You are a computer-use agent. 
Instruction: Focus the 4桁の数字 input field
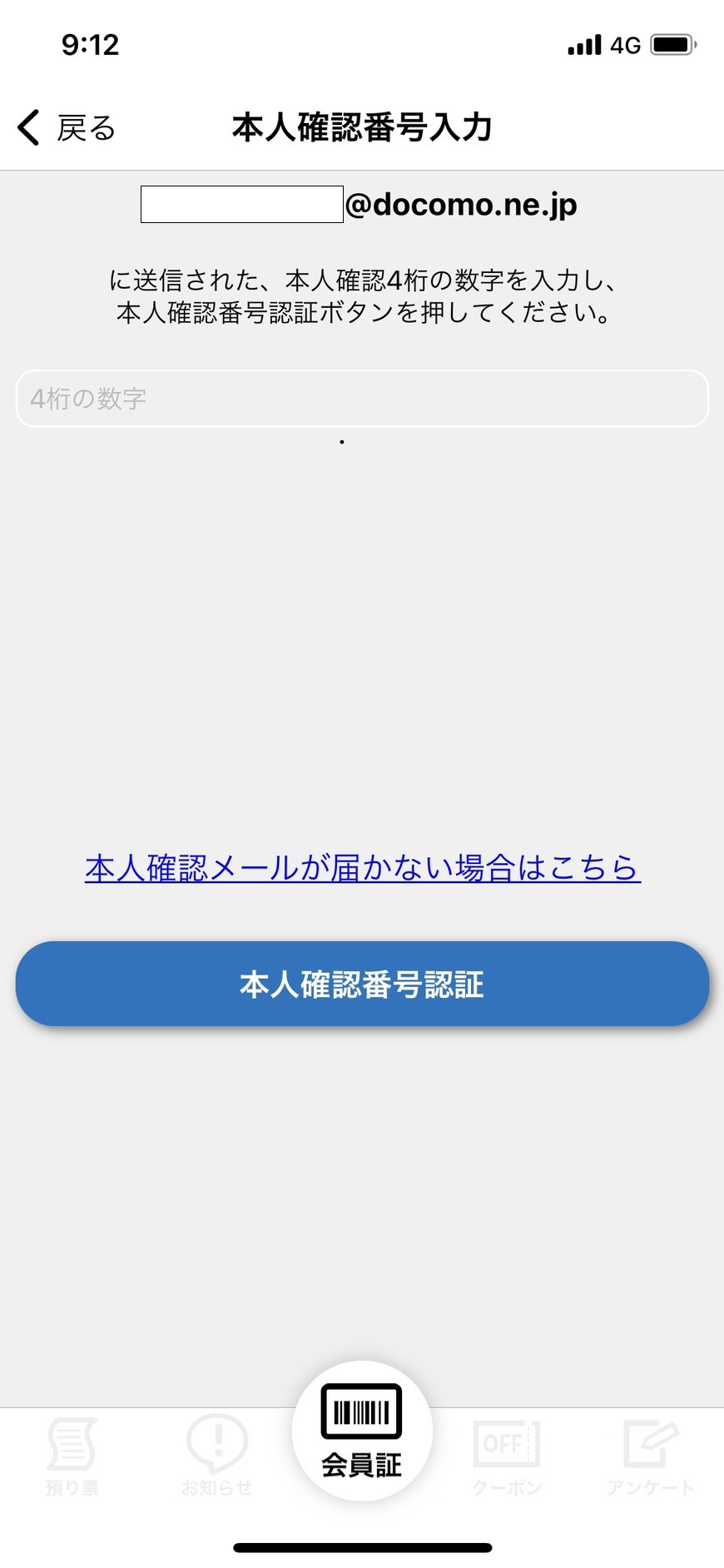(x=362, y=399)
